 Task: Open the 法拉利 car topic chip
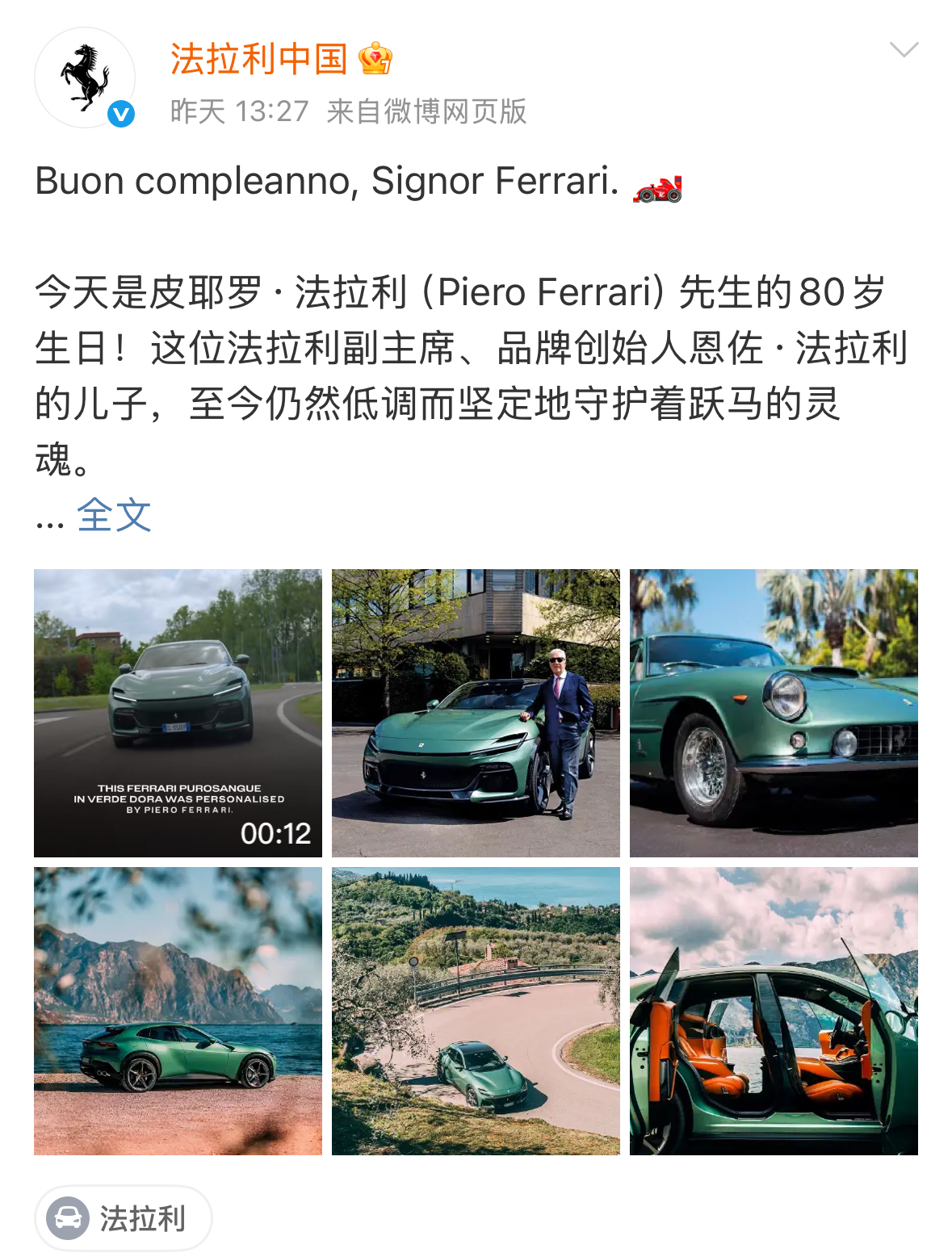[x=123, y=1217]
